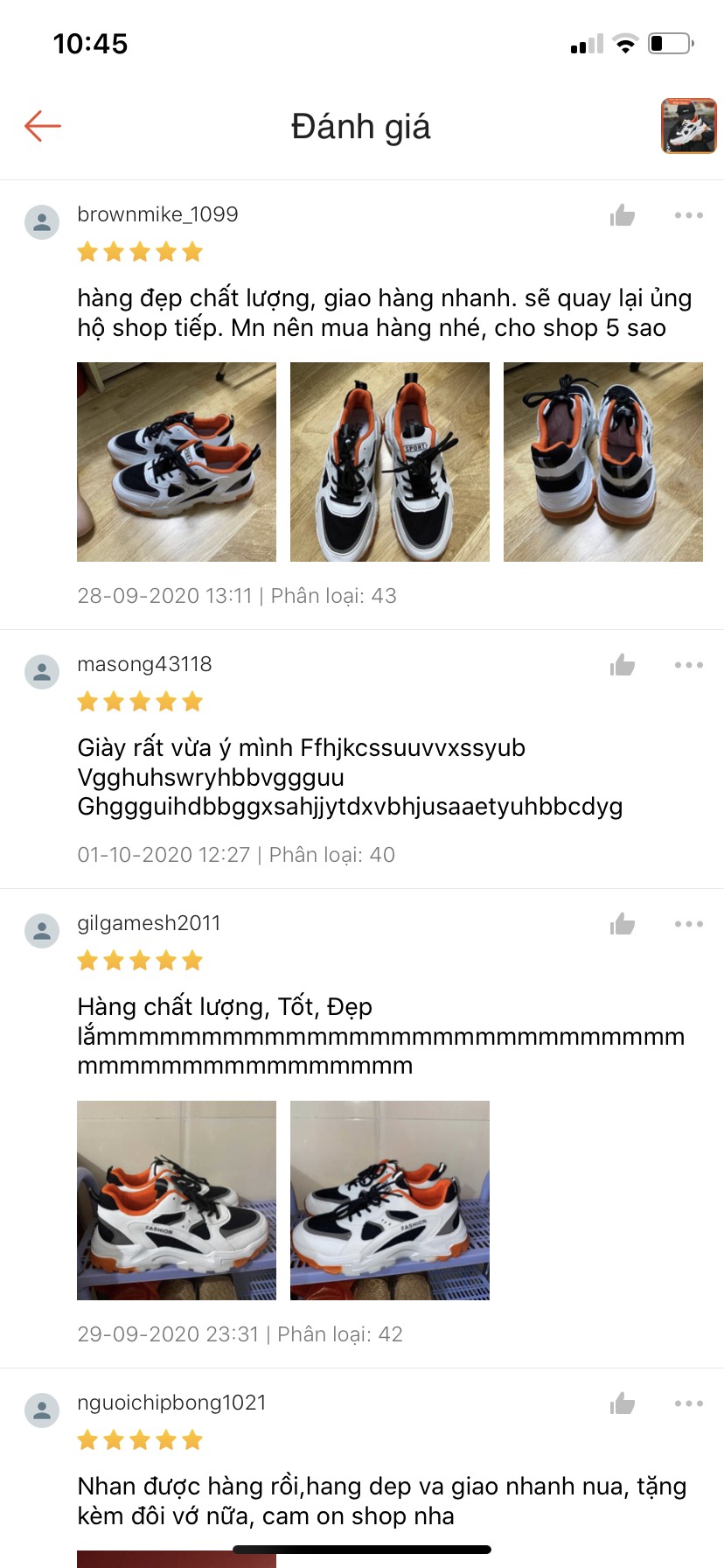Tap the five-star rating on masong43118's review

[139, 701]
